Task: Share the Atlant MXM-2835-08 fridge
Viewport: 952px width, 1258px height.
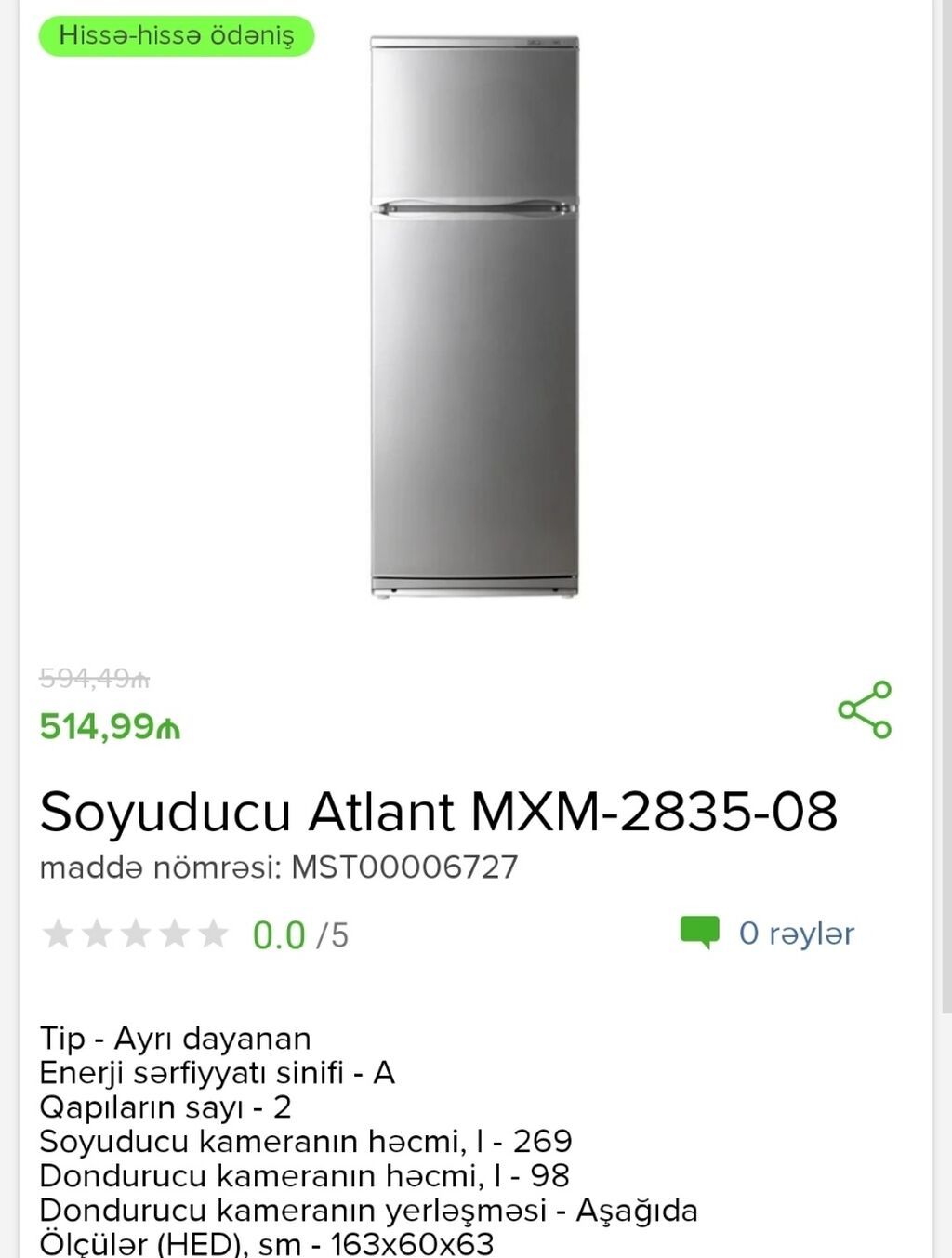Action: pos(865,709)
